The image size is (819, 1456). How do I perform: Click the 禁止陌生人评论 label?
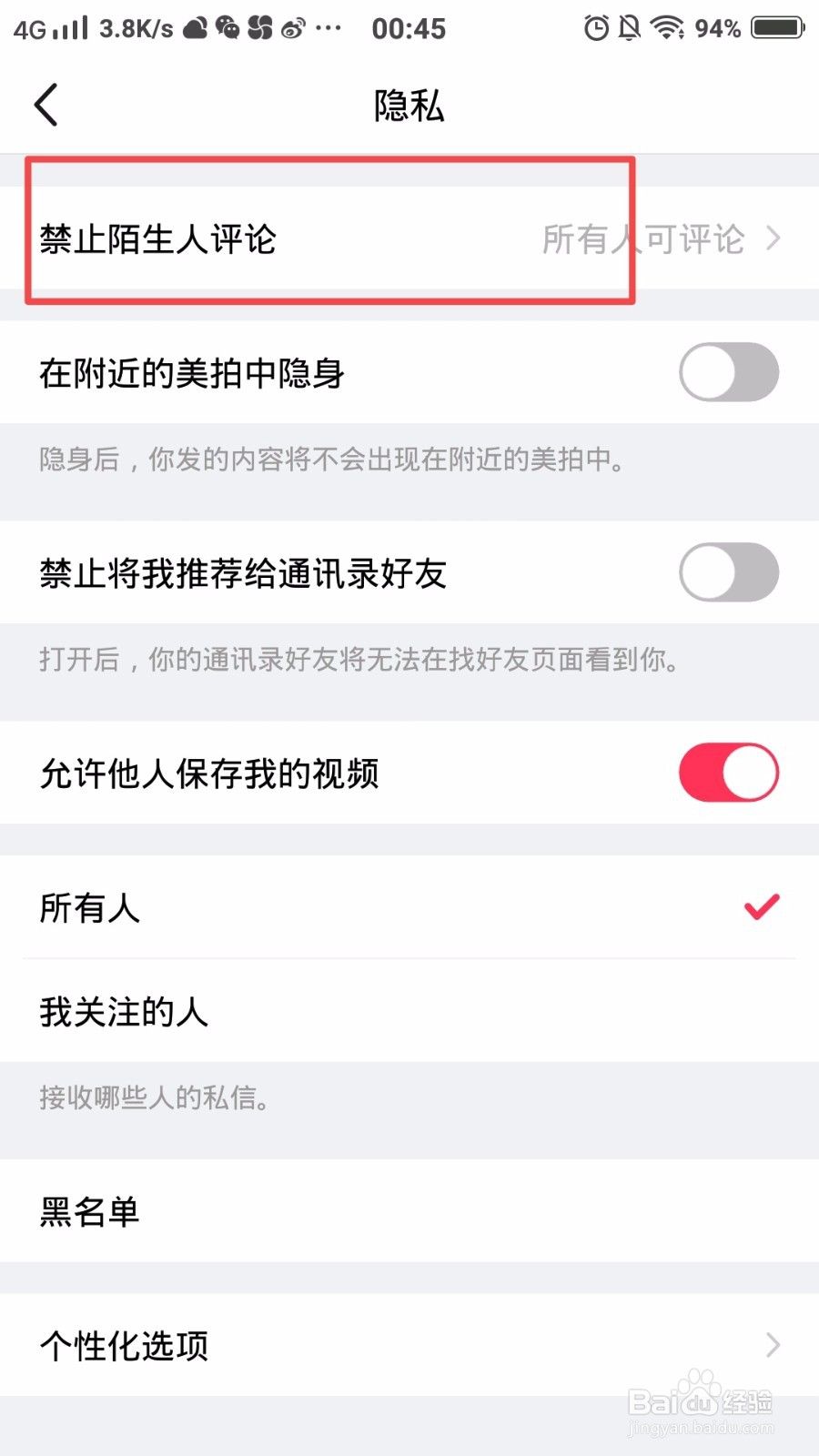pyautogui.click(x=159, y=239)
